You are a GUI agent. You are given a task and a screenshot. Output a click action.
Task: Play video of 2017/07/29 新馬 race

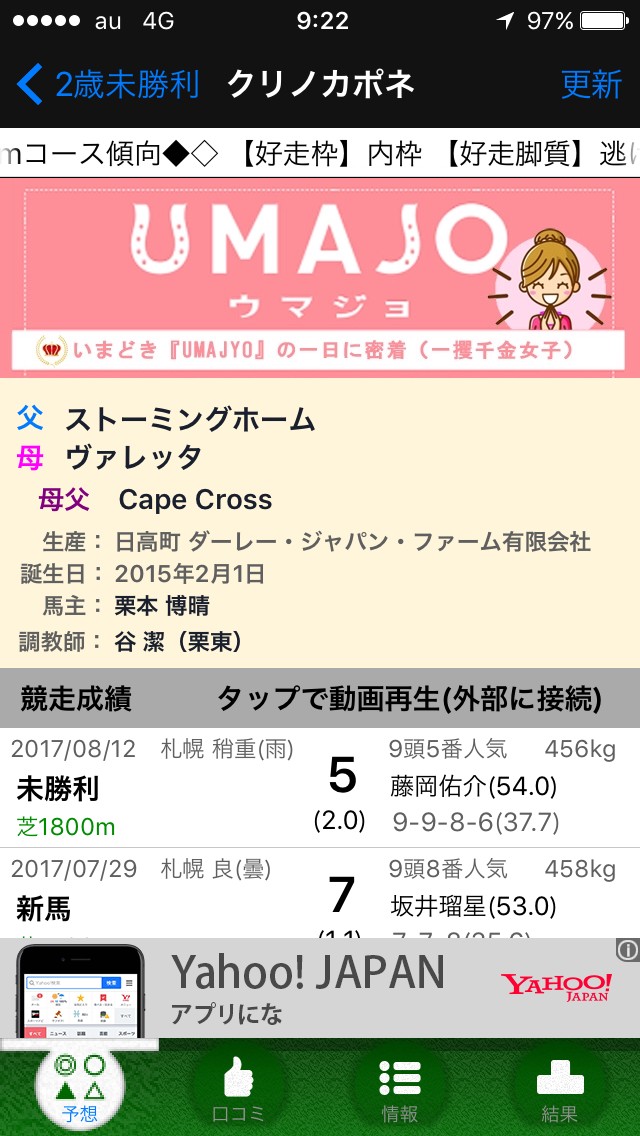(320, 895)
